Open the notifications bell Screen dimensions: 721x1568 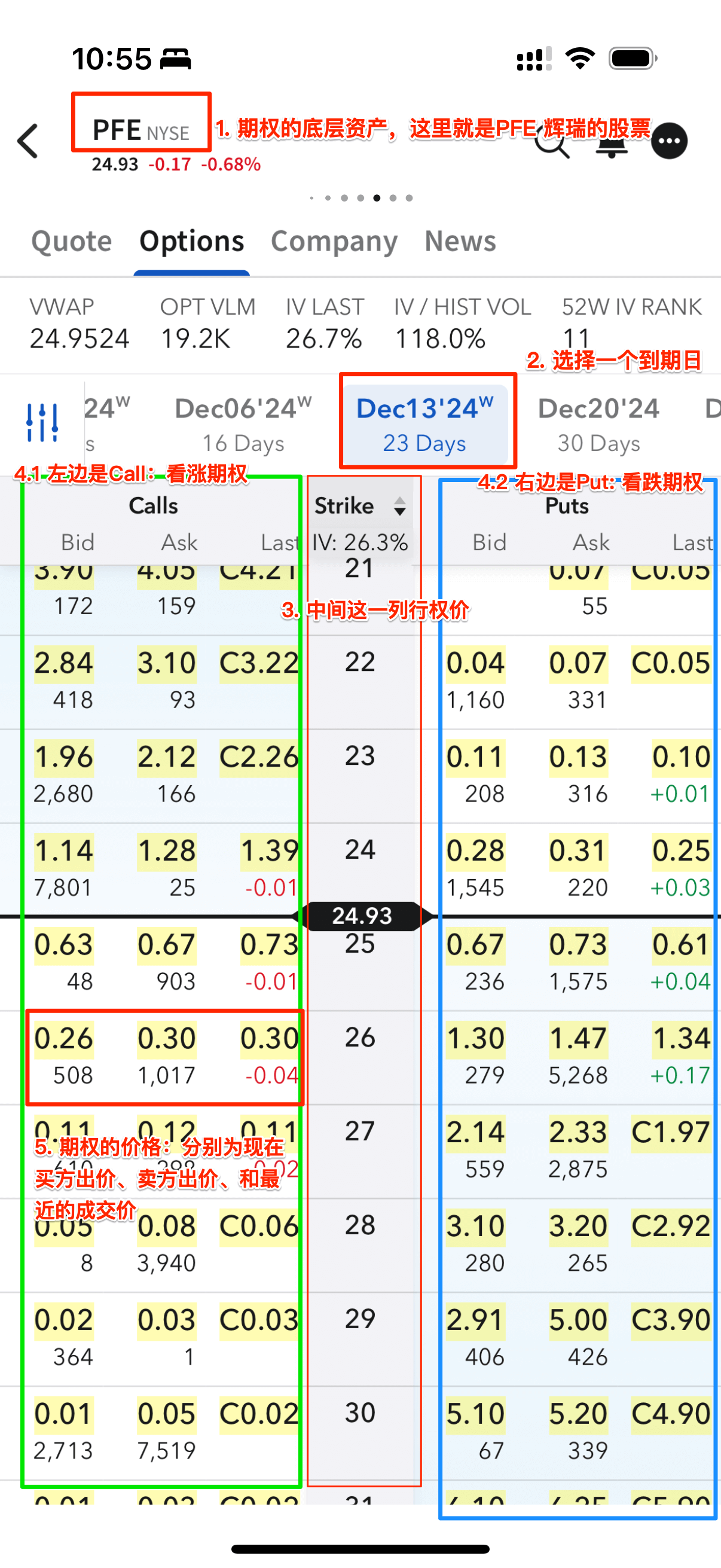611,143
